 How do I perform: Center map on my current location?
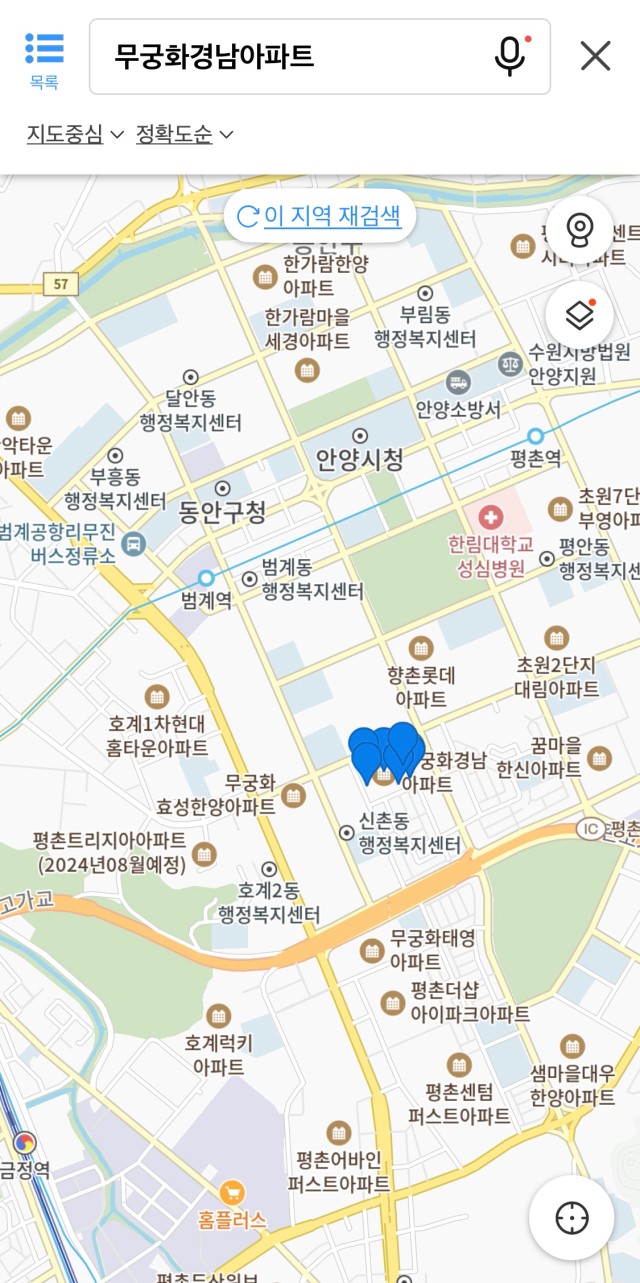click(x=572, y=1217)
